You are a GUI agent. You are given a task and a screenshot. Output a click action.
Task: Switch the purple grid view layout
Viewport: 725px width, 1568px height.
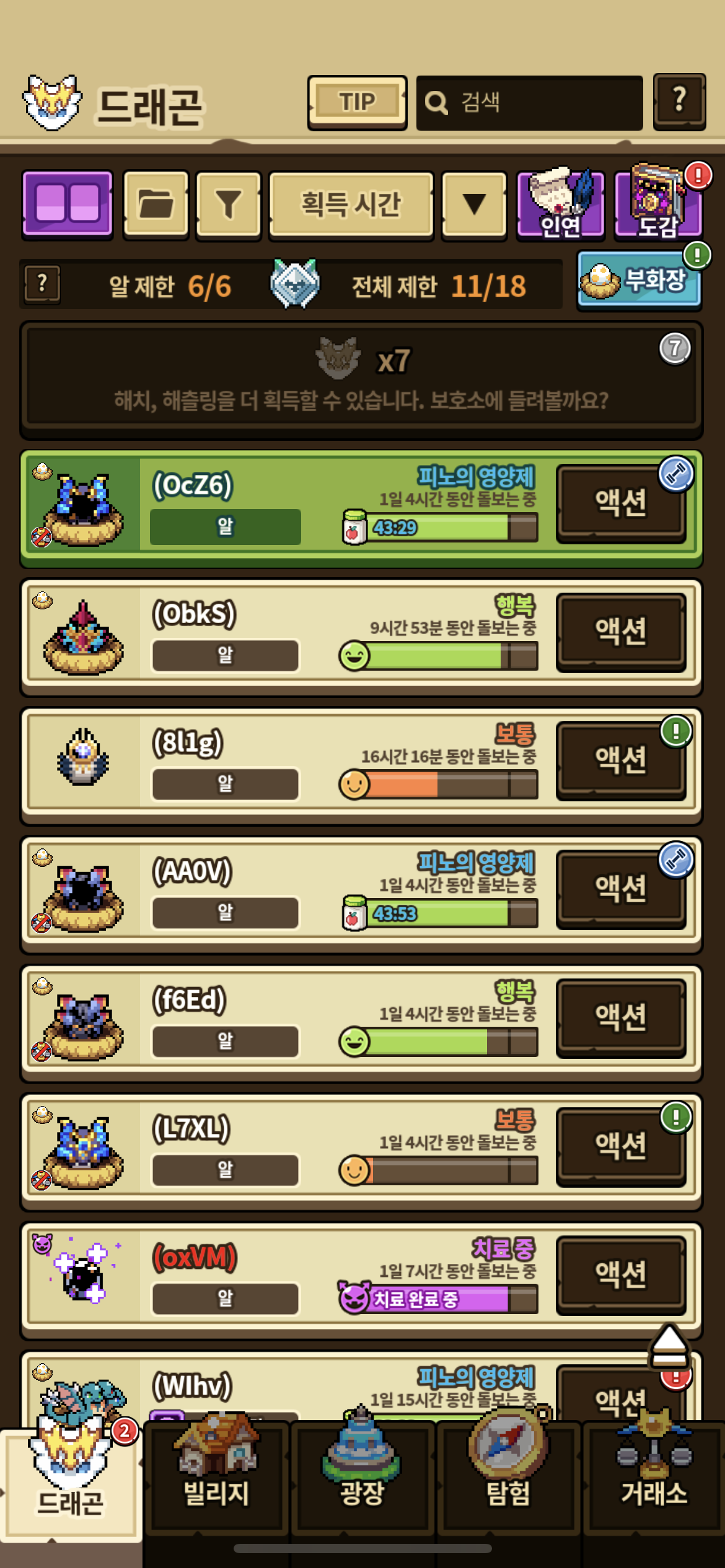[68, 204]
